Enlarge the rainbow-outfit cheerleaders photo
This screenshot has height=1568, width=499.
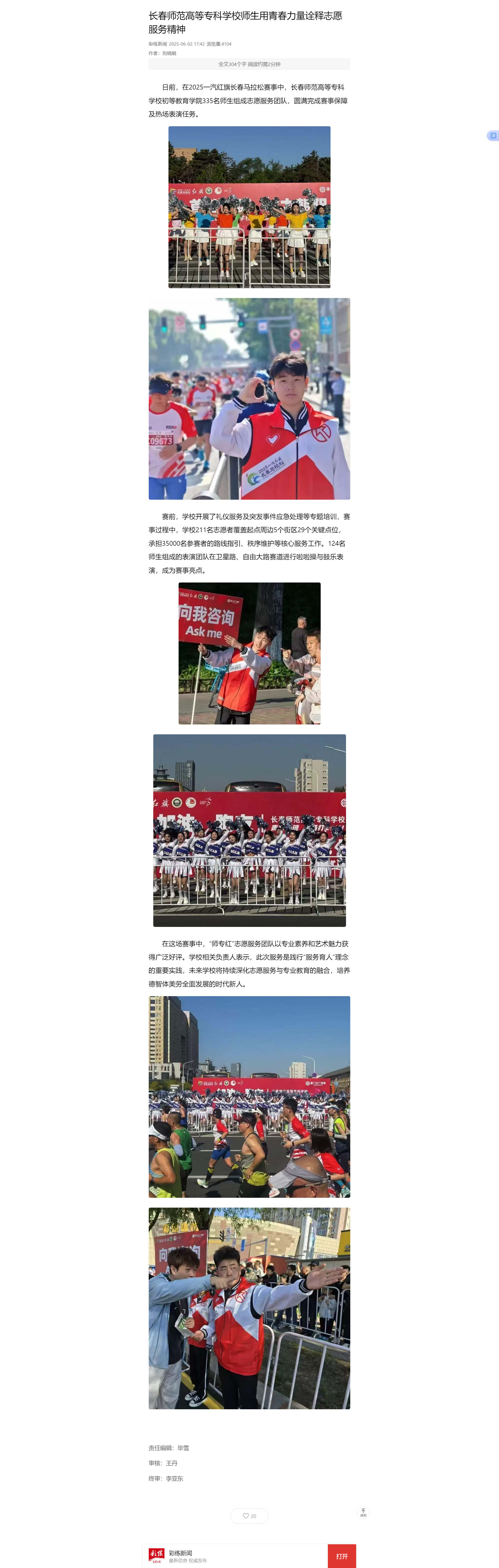tap(249, 207)
